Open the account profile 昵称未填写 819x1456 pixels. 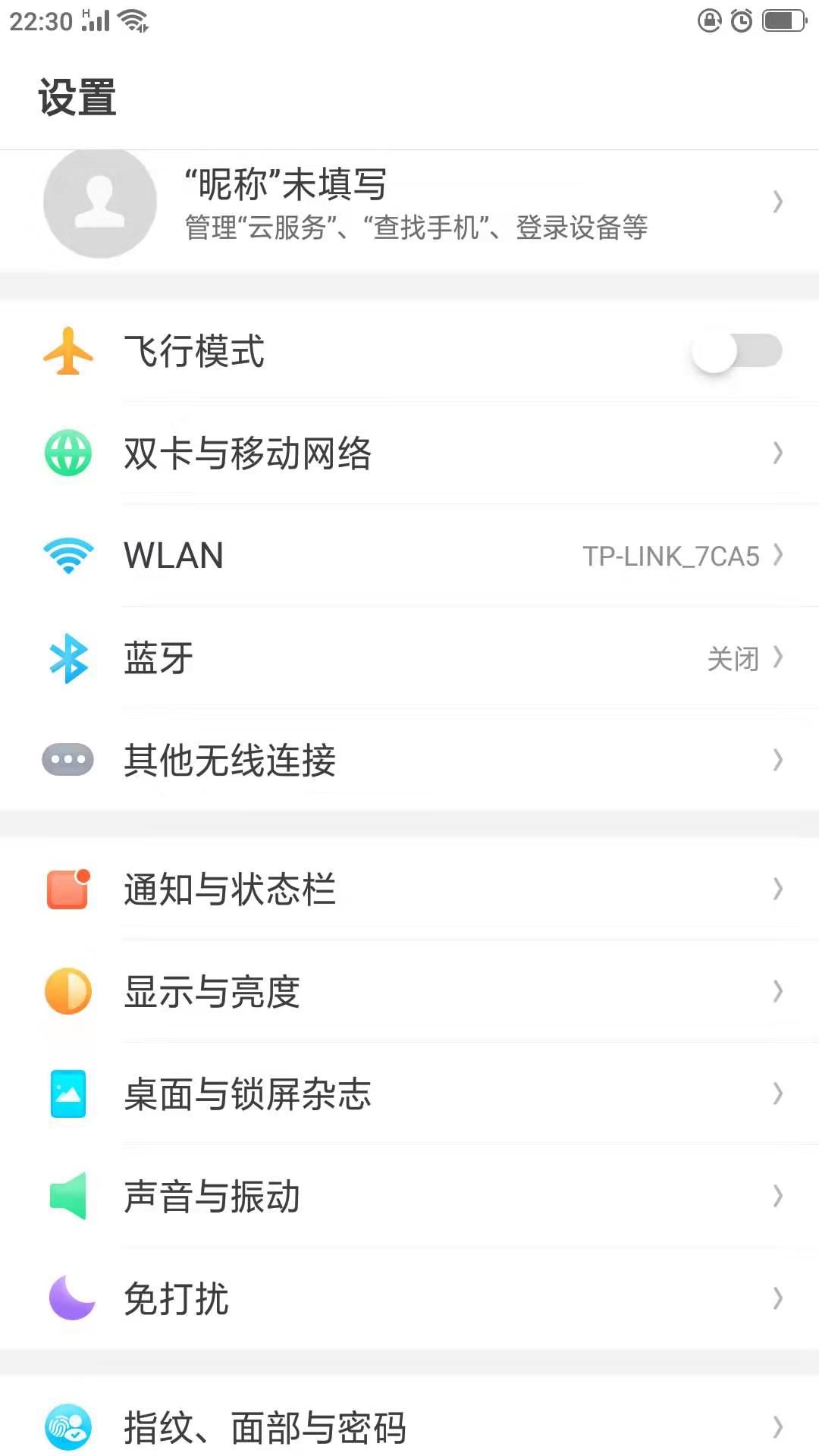point(409,202)
